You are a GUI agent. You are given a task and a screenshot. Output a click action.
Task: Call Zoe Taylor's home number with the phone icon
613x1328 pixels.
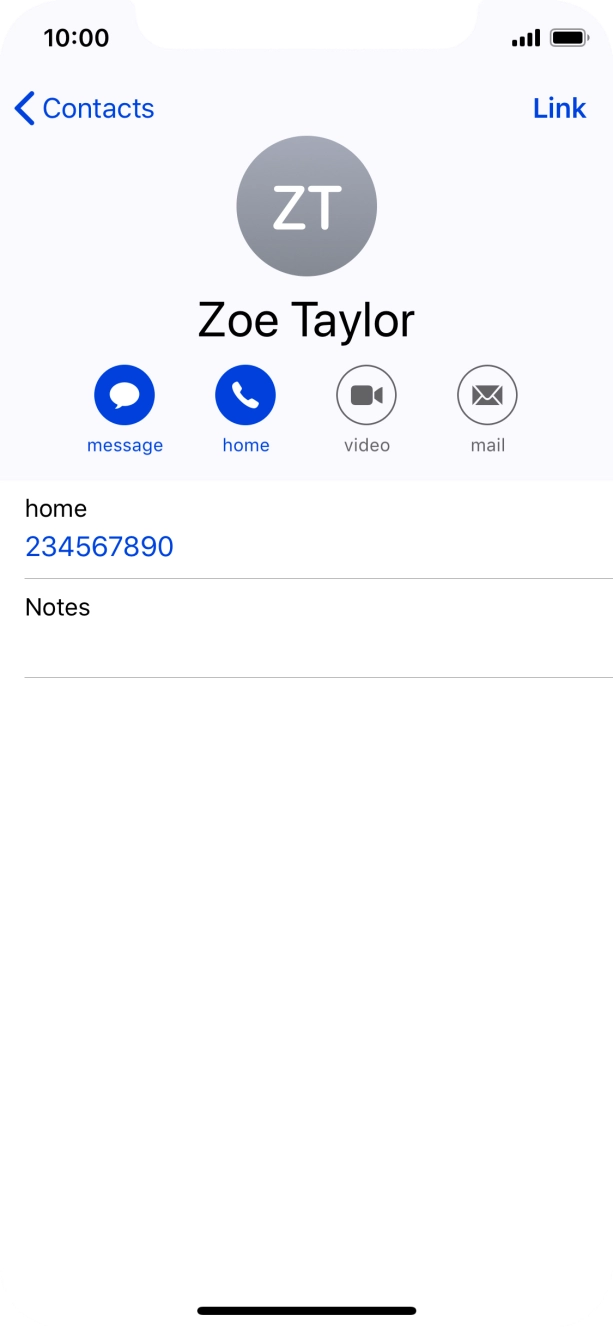click(245, 395)
